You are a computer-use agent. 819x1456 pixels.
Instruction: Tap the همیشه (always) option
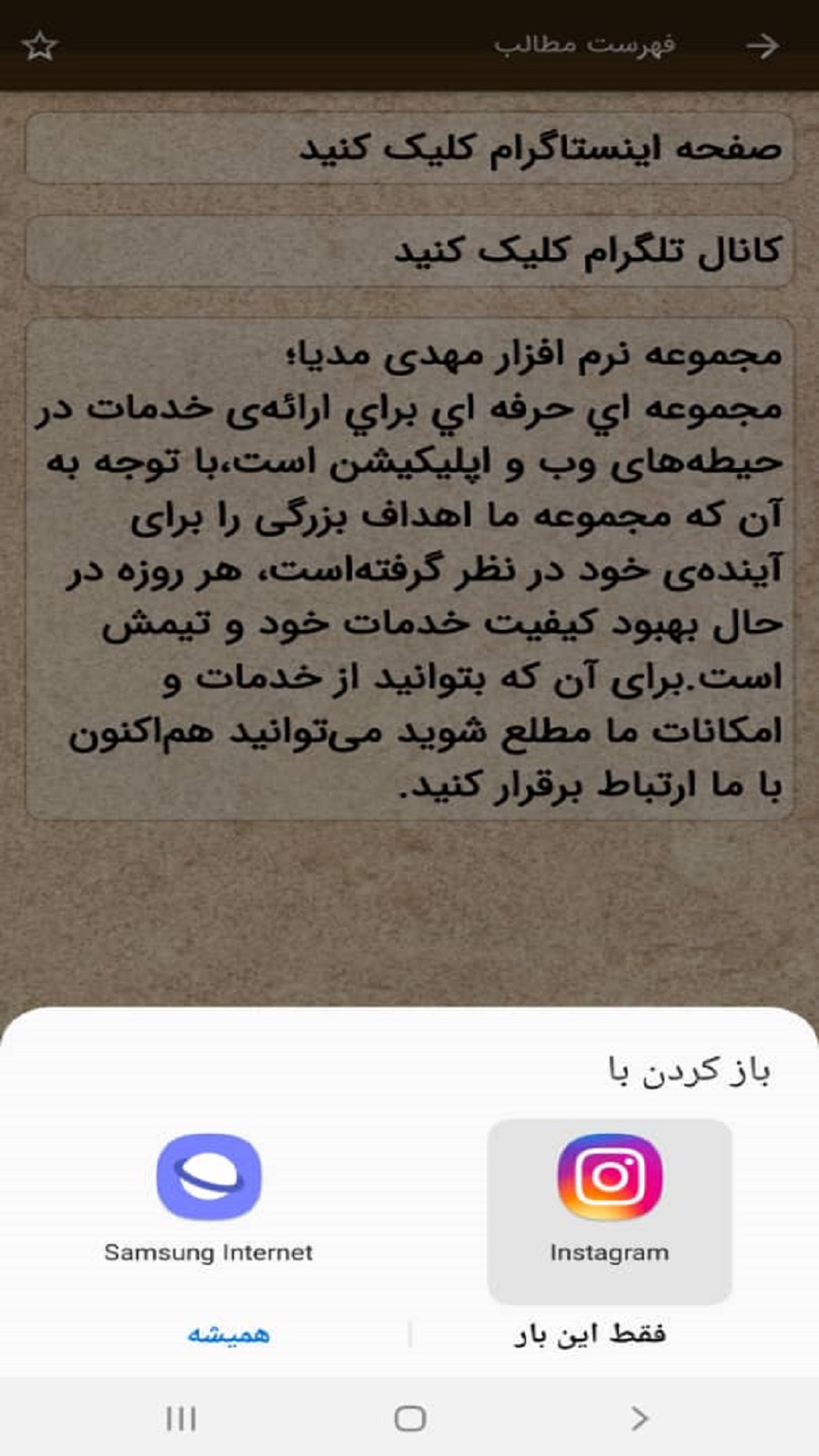(x=228, y=1335)
